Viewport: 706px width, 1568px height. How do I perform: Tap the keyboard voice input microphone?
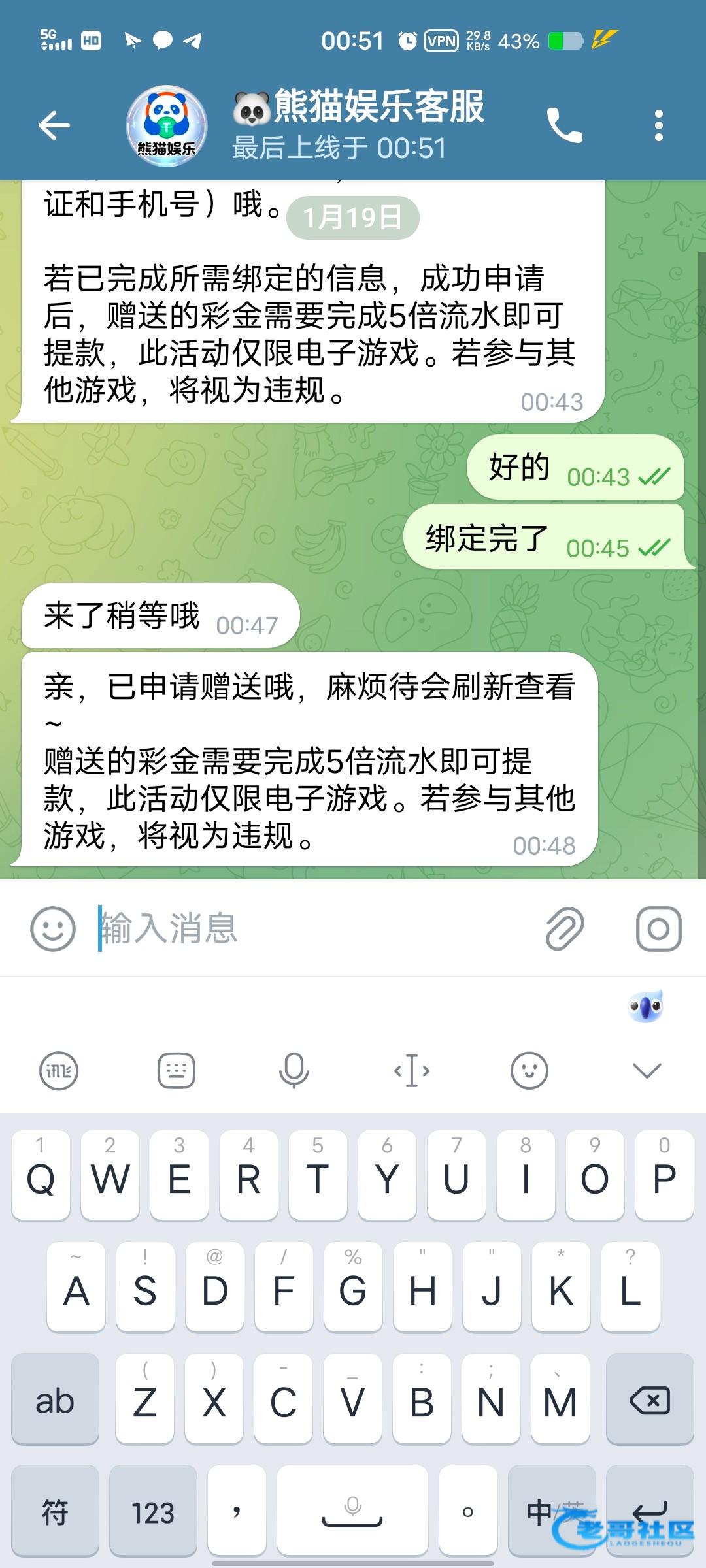[294, 1071]
